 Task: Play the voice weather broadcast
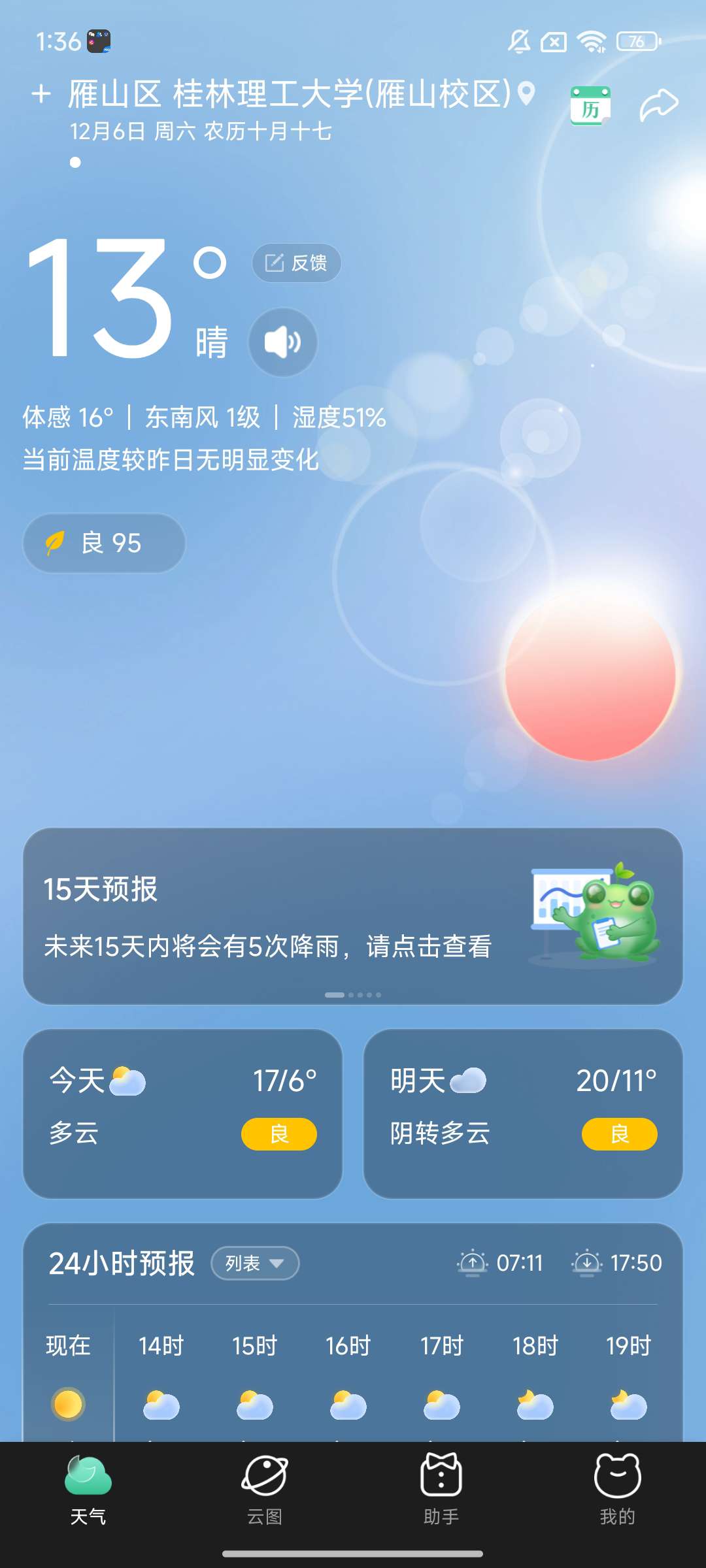coord(283,342)
